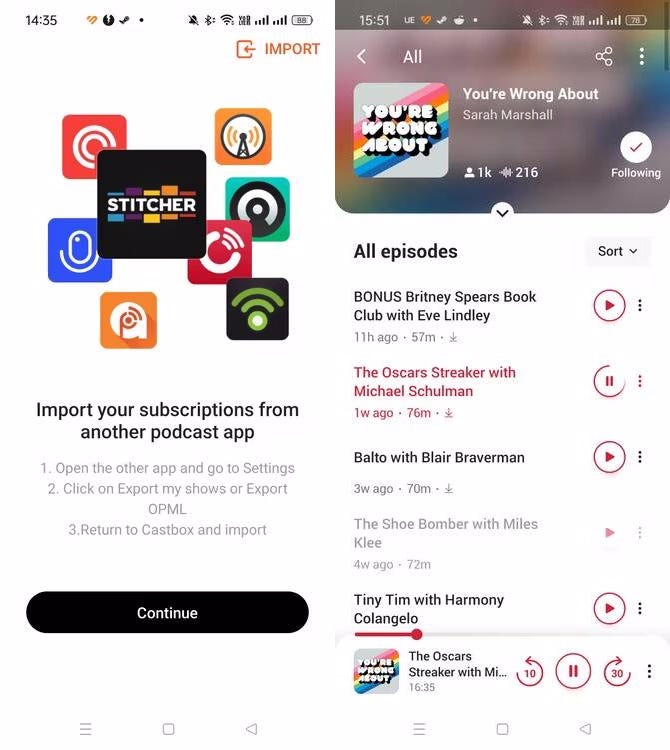Open the overflow menu in the podcast header

(x=642, y=57)
